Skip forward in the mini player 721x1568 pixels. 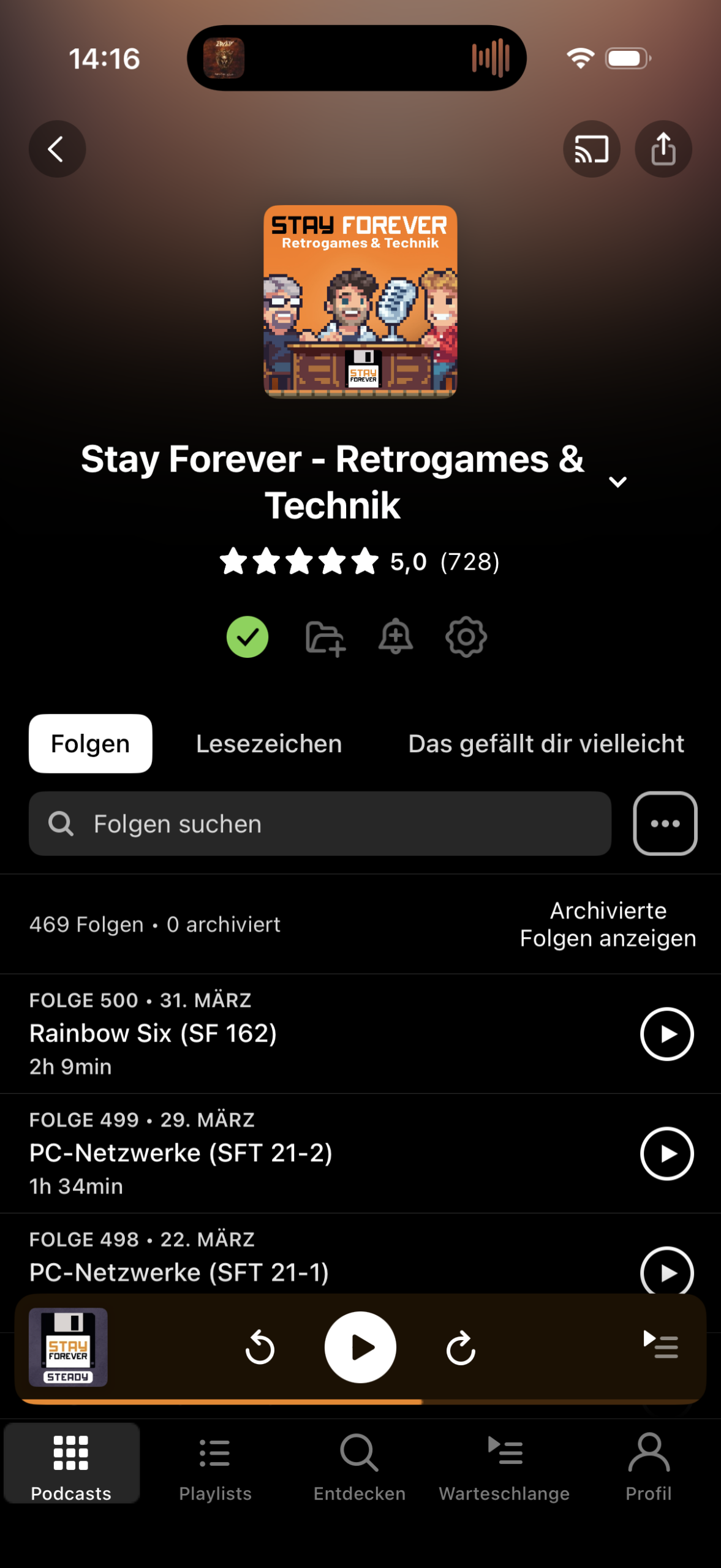point(461,1347)
